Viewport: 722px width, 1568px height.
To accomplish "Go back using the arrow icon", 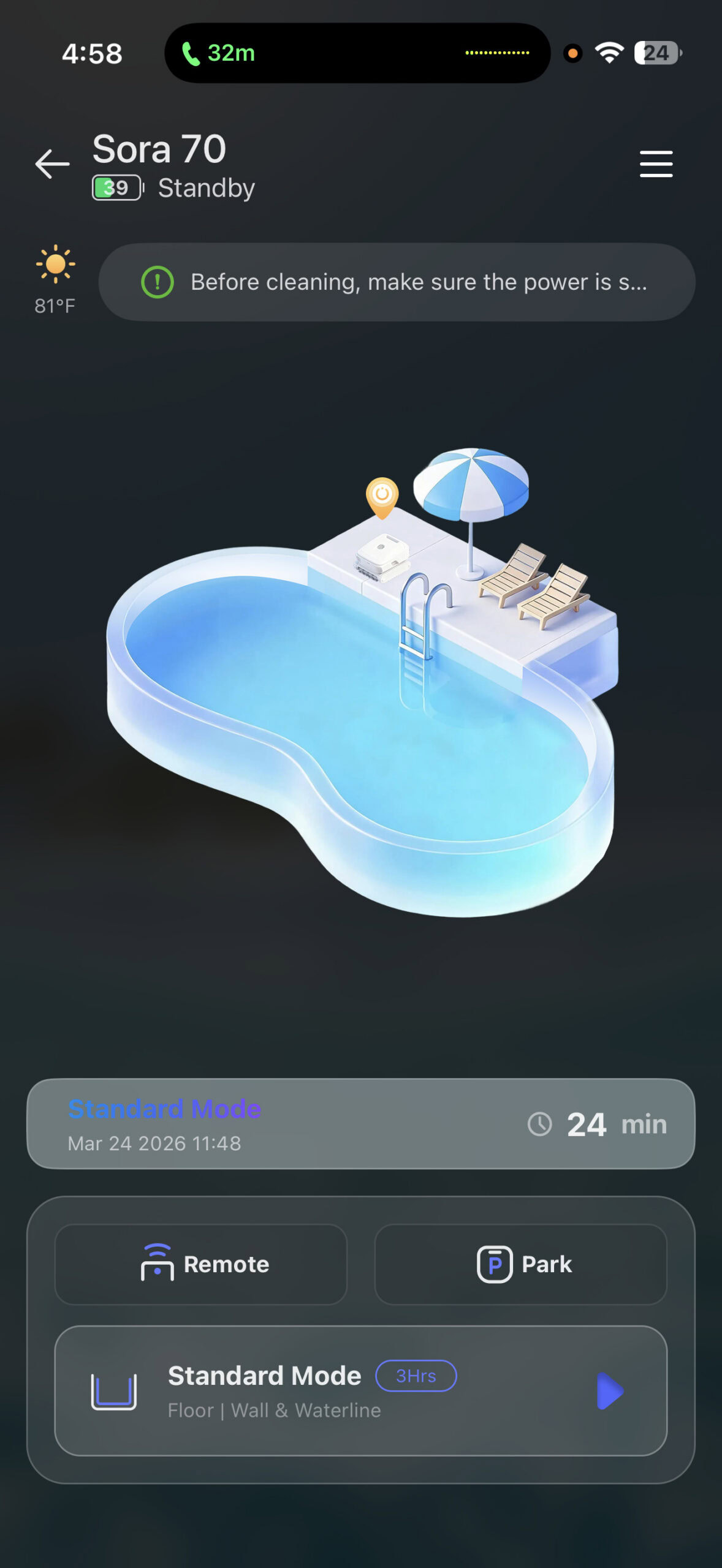I will [52, 164].
